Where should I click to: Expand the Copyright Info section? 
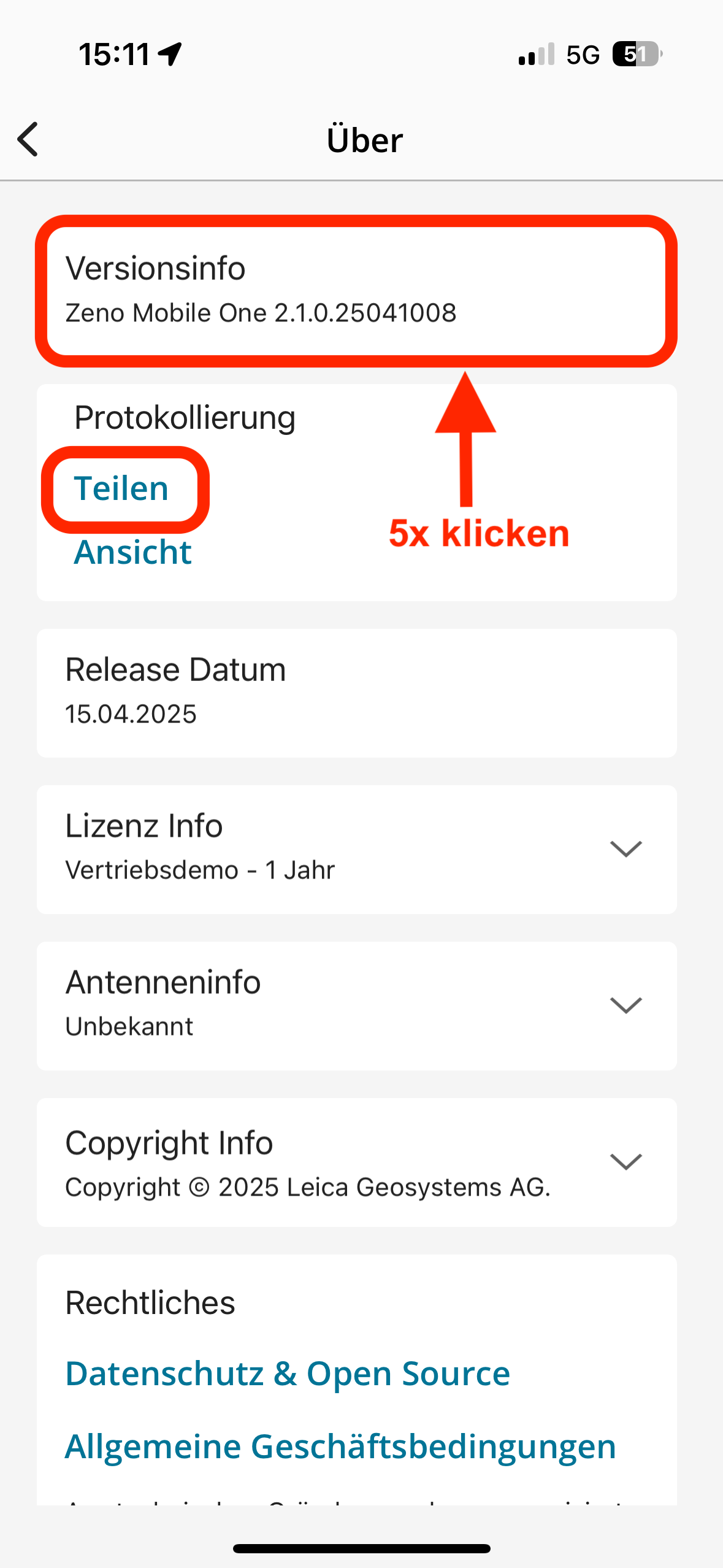[625, 1162]
